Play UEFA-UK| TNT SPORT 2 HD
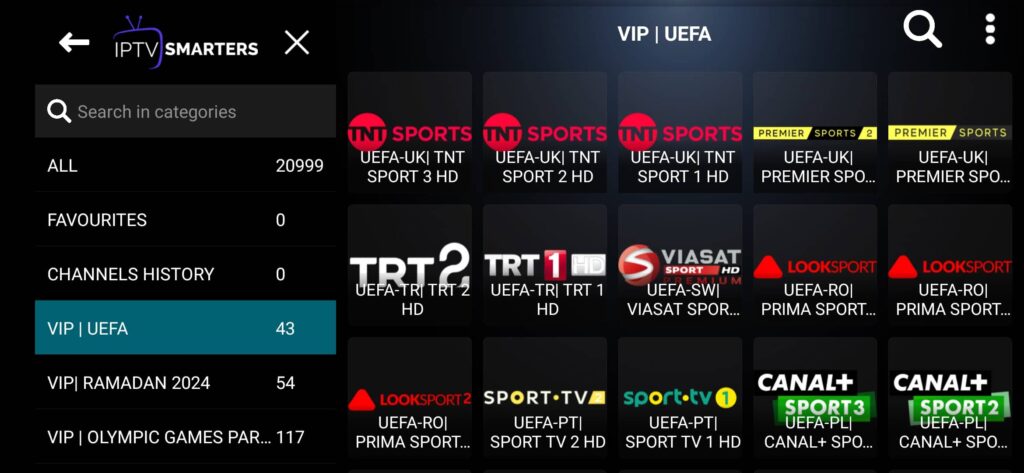Image resolution: width=1024 pixels, height=473 pixels. [545, 132]
